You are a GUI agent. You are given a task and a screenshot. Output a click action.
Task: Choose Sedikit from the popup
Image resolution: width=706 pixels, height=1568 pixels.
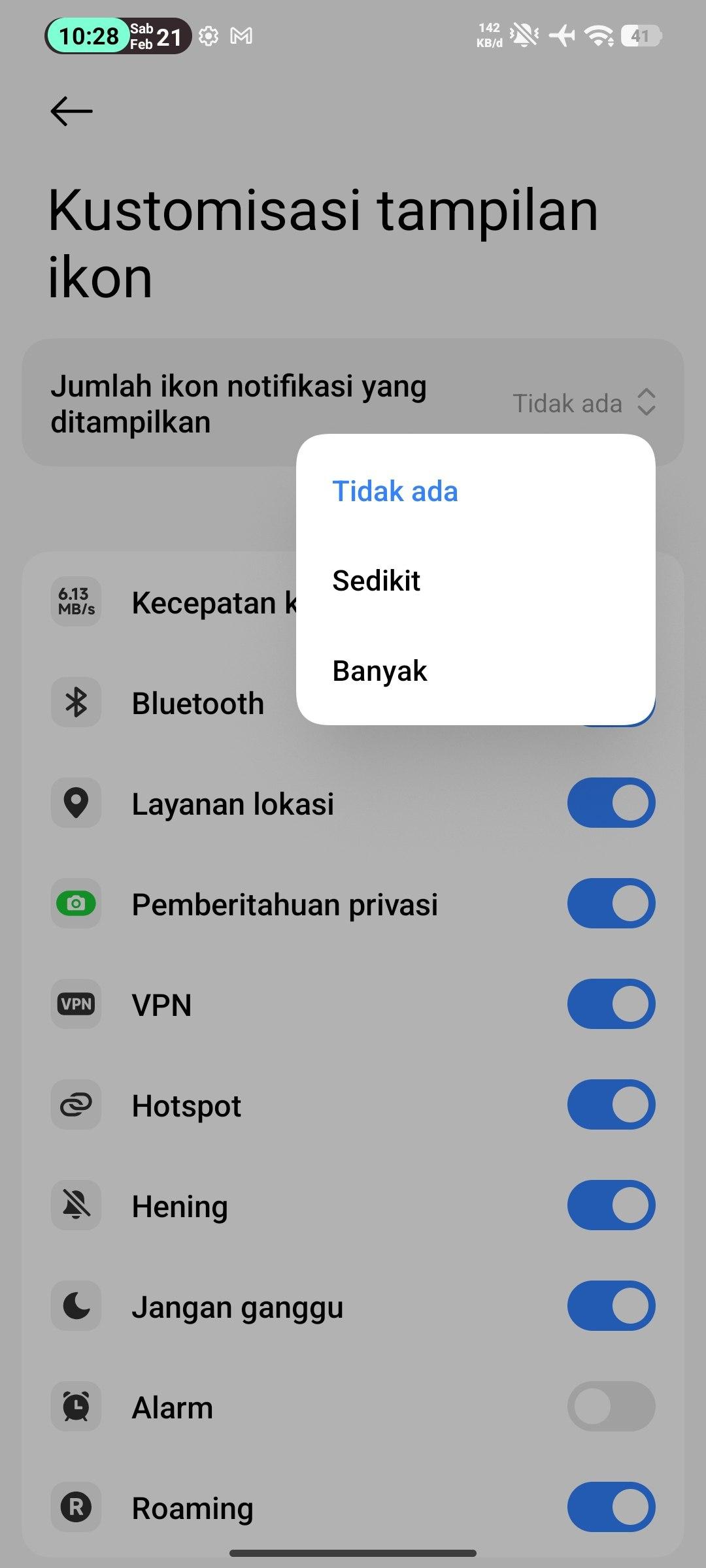pos(377,581)
